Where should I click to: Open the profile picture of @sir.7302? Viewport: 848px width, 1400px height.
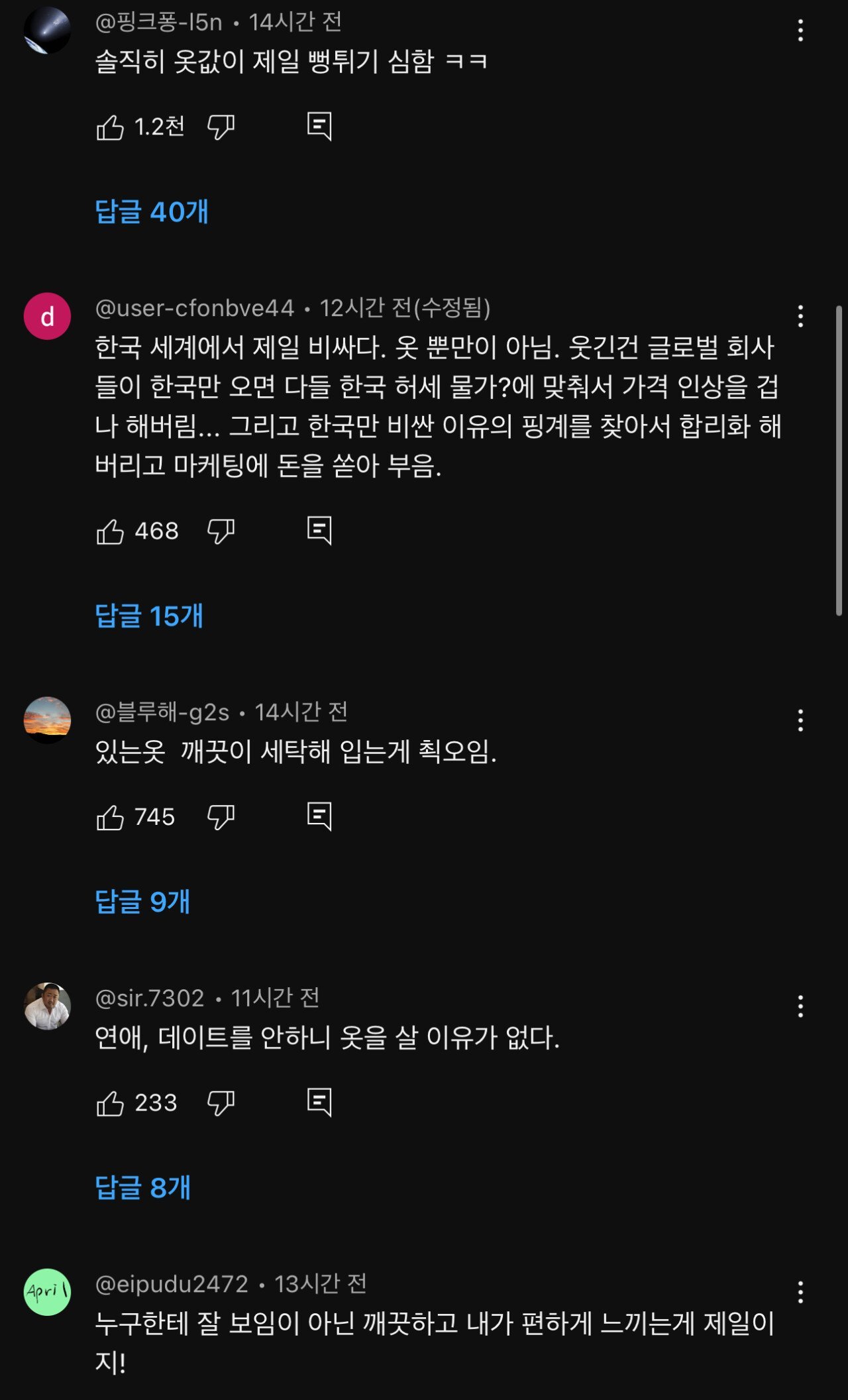tap(47, 1006)
